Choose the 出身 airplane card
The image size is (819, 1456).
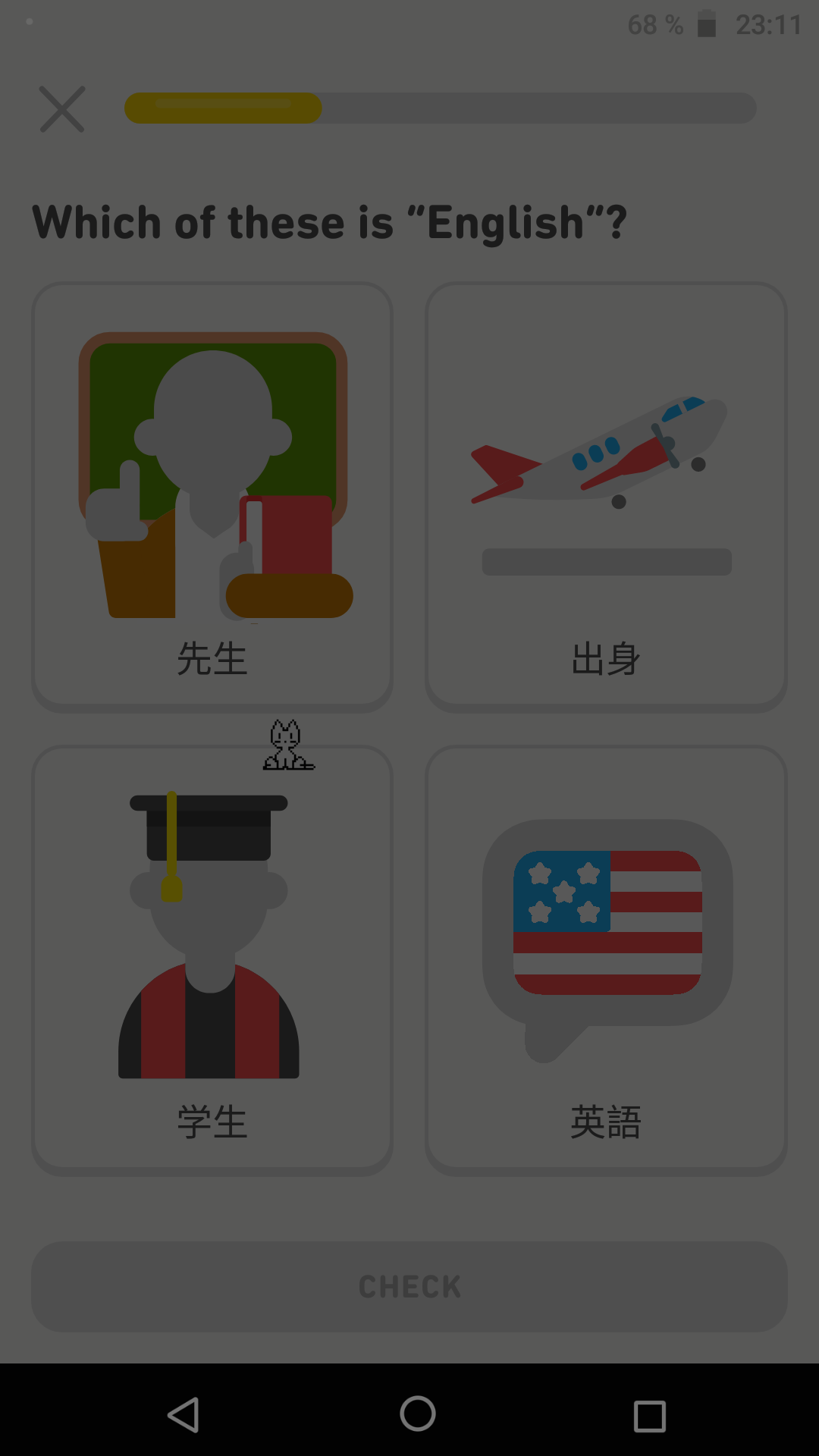coord(607,497)
